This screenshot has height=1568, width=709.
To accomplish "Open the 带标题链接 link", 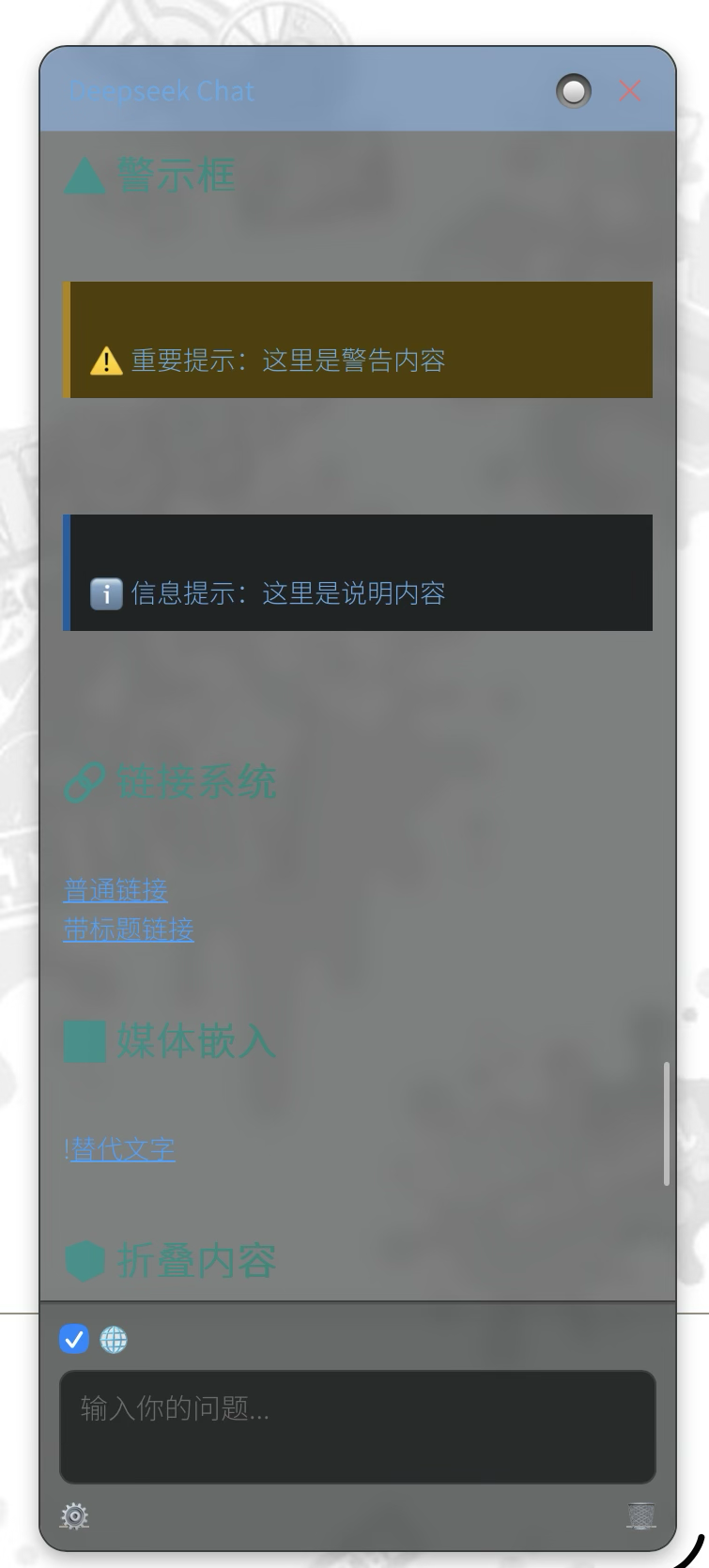I will click(129, 930).
